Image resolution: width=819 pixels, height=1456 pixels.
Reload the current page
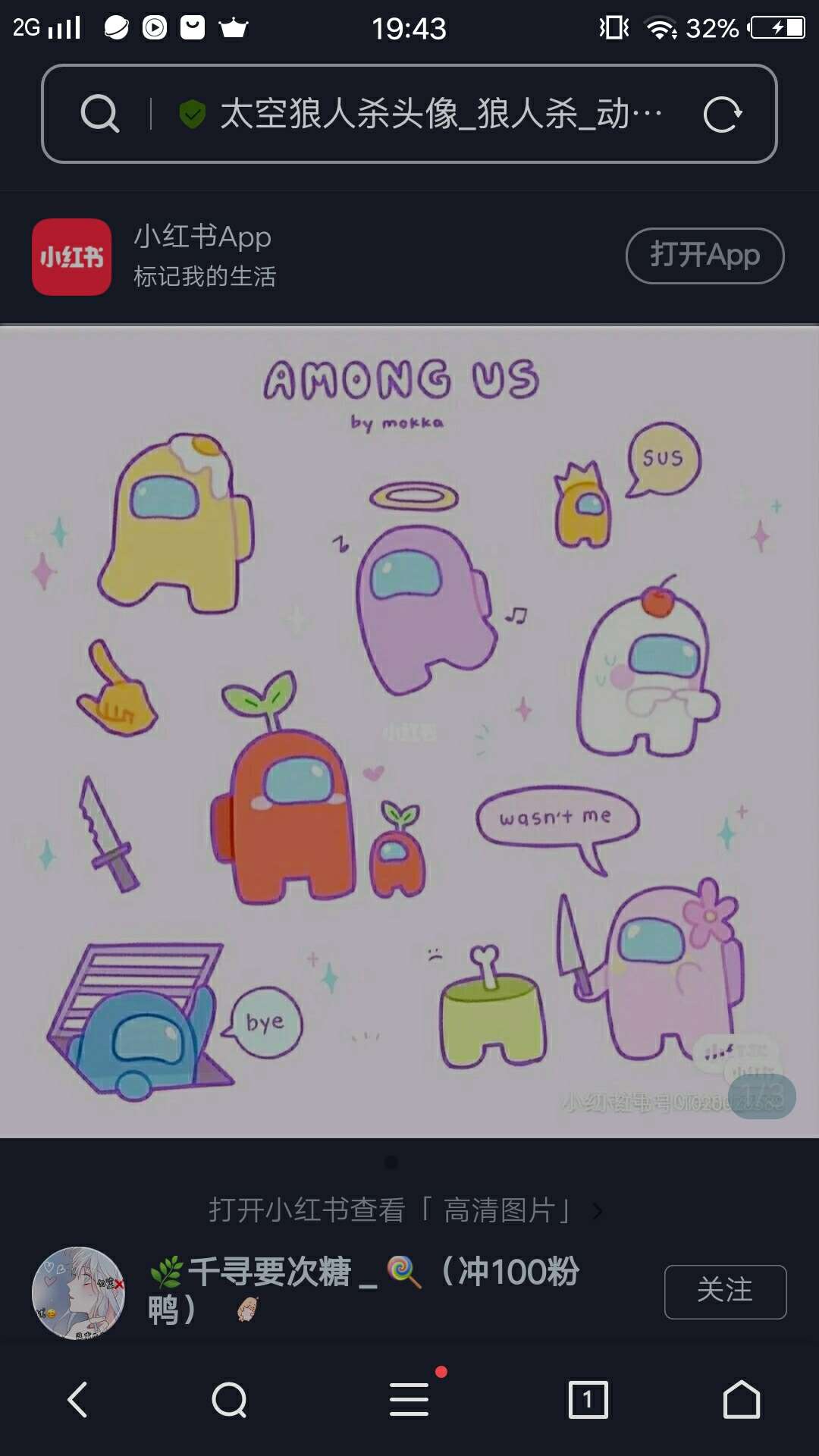pyautogui.click(x=721, y=115)
